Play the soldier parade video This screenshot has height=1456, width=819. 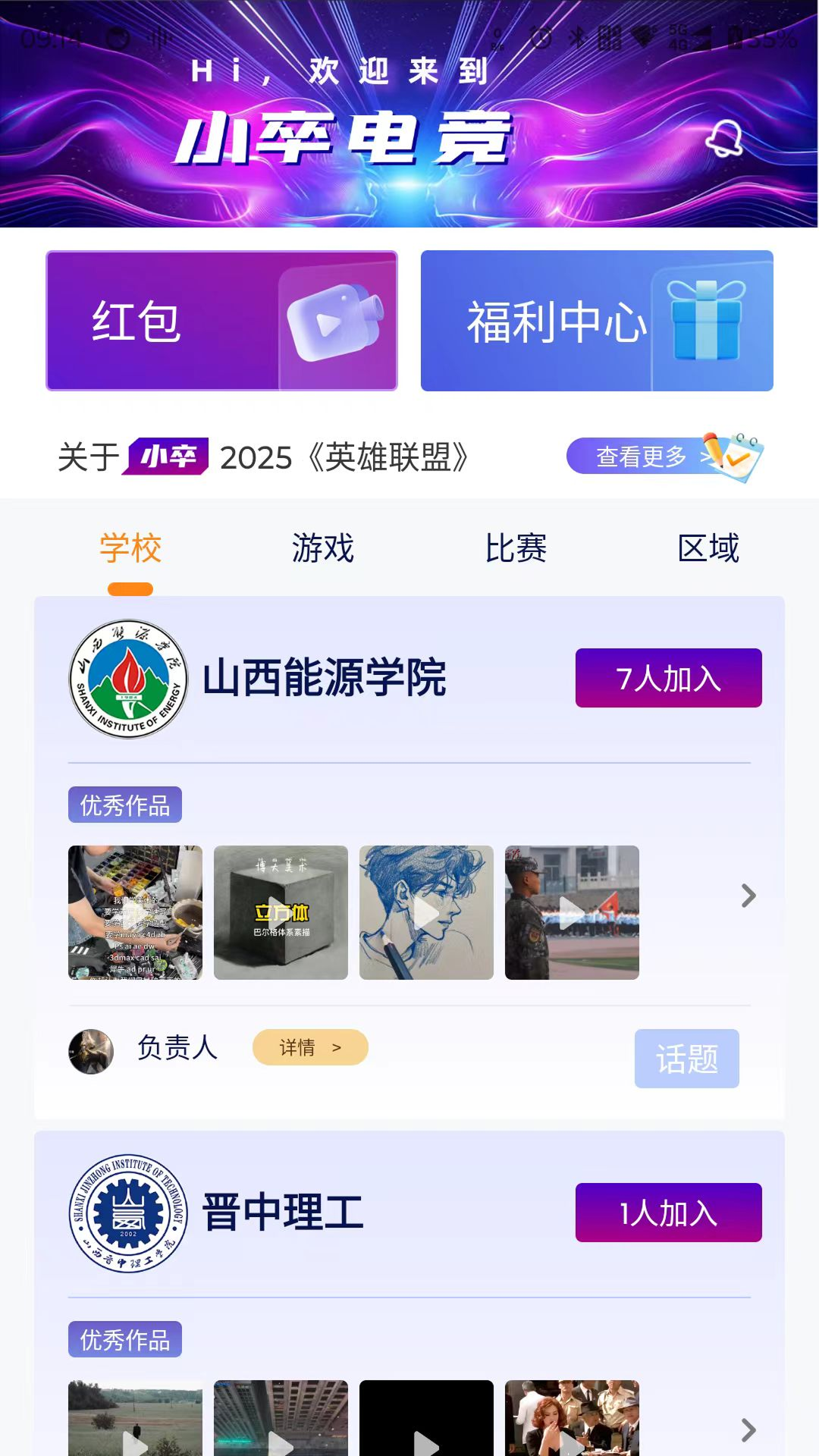pos(572,912)
